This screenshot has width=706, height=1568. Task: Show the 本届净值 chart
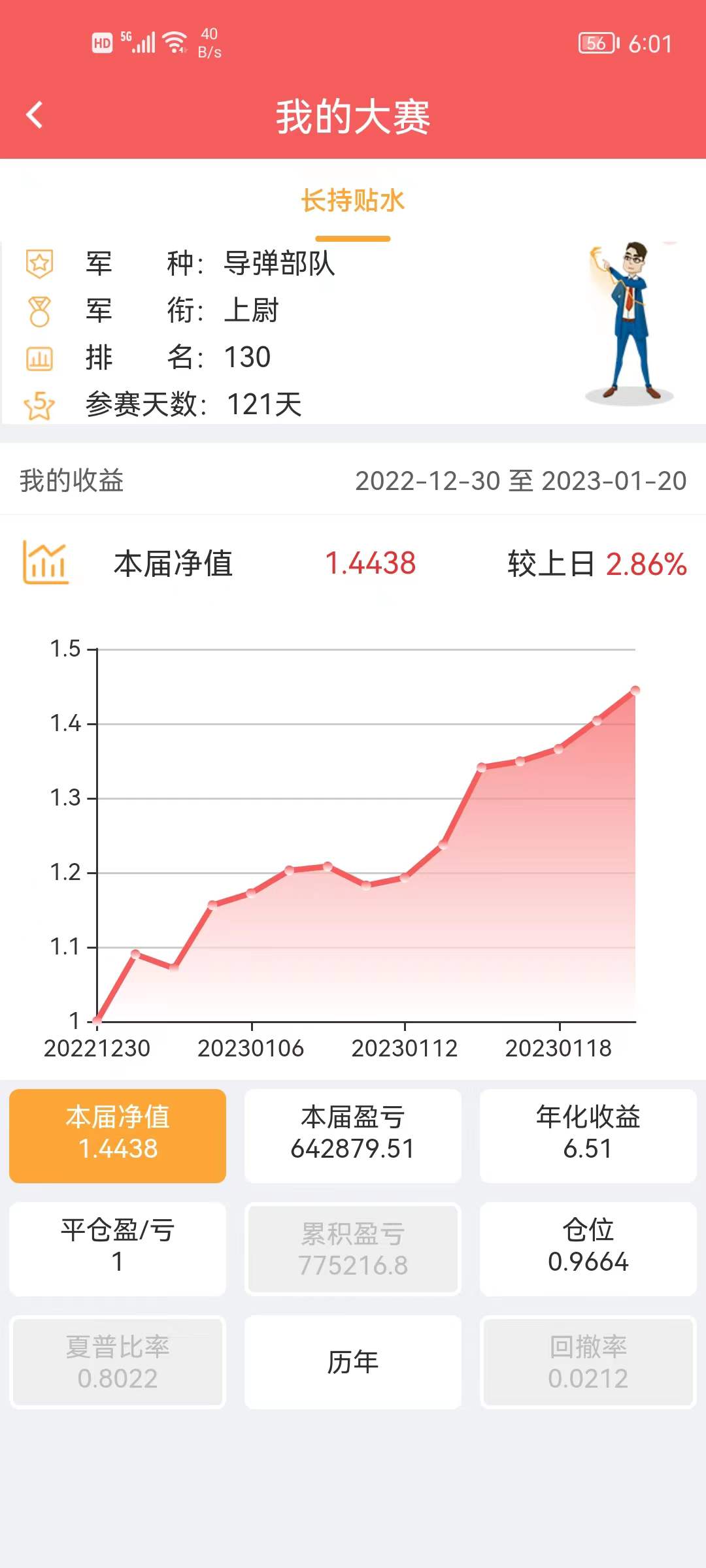(x=118, y=1135)
